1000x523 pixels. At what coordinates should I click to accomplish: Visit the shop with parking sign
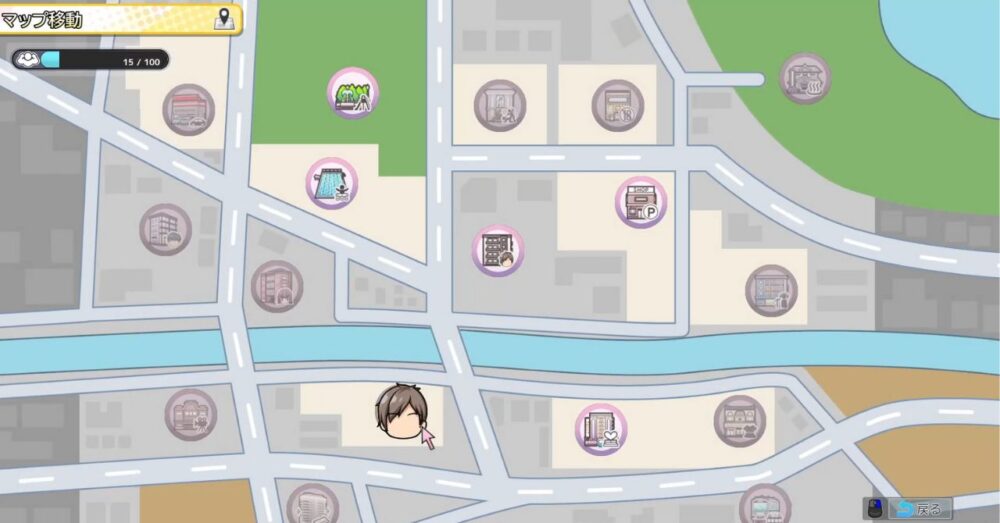[x=641, y=202]
